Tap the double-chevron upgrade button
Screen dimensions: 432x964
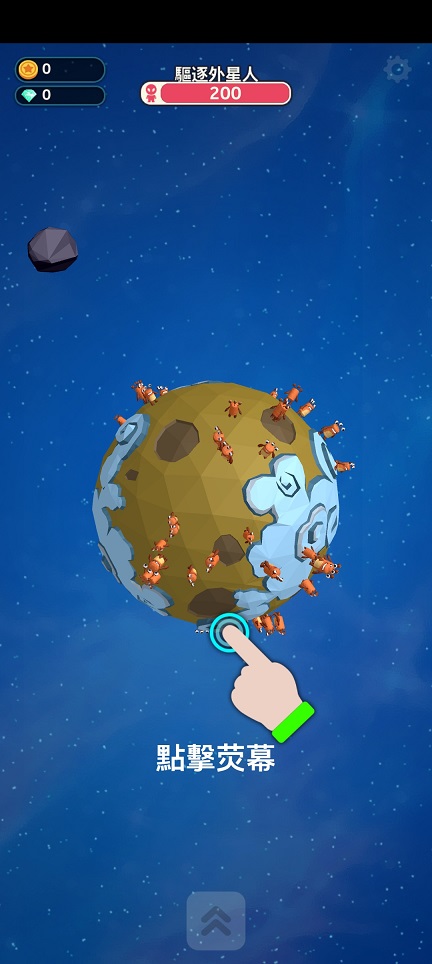point(216,920)
